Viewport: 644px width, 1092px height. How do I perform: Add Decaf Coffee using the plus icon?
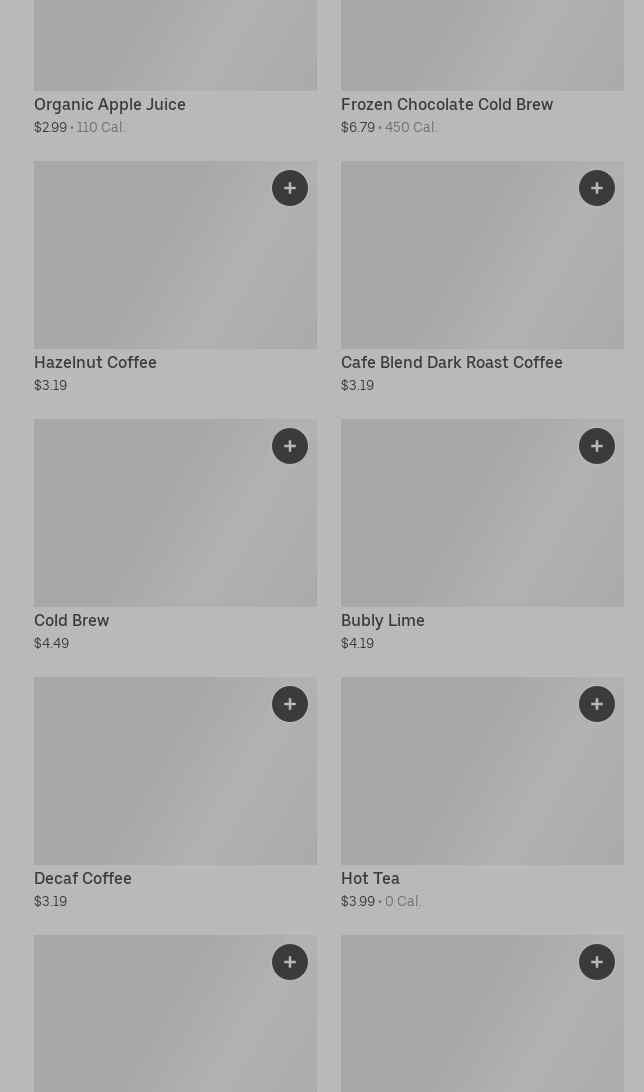(290, 704)
